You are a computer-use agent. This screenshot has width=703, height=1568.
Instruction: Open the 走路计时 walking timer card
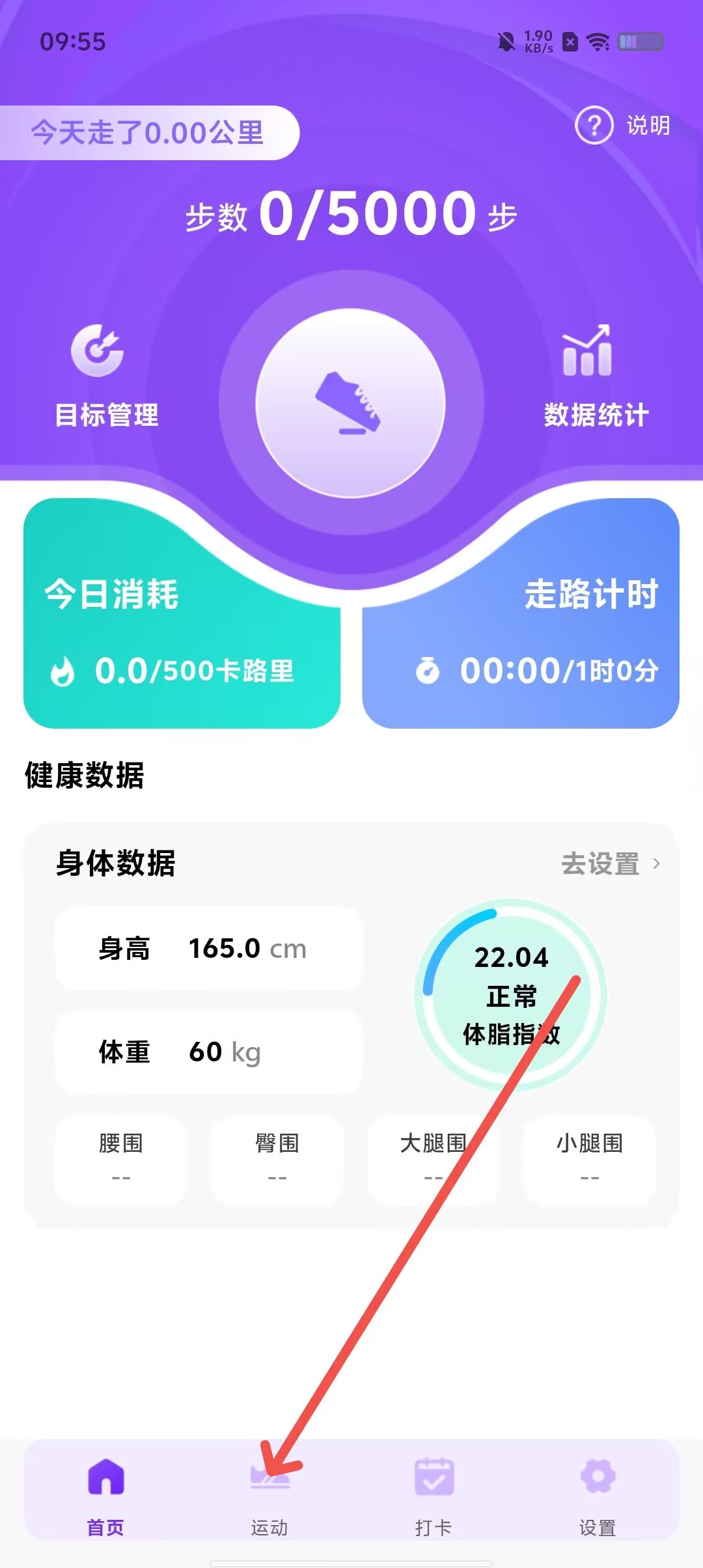(521, 632)
